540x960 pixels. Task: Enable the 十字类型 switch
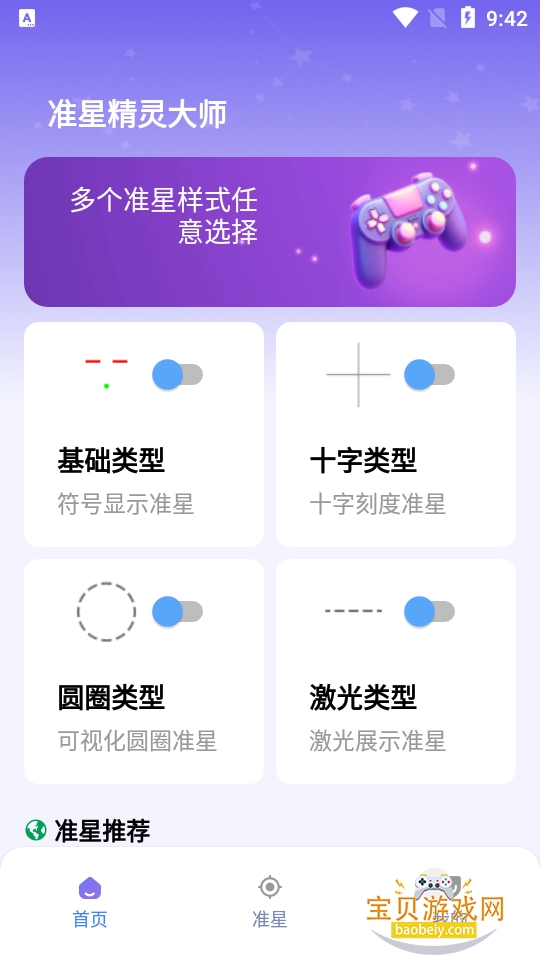(x=429, y=375)
